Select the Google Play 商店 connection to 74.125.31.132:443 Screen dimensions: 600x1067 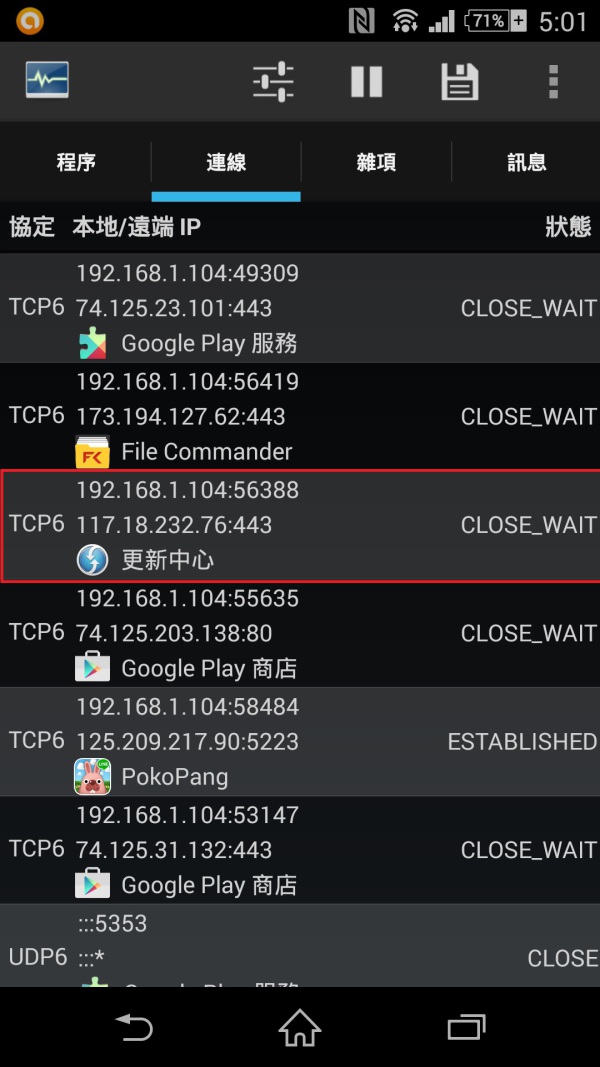[300, 850]
